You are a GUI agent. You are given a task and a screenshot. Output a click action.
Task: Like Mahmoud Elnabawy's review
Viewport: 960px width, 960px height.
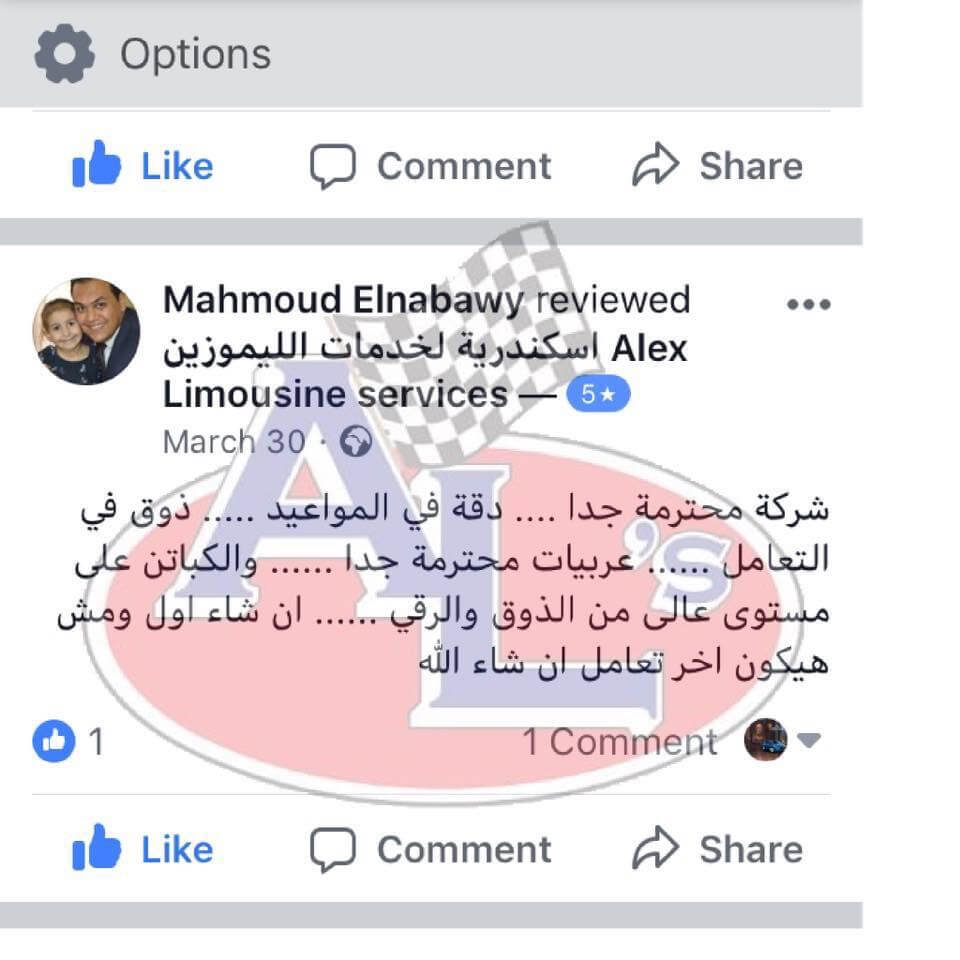[143, 849]
